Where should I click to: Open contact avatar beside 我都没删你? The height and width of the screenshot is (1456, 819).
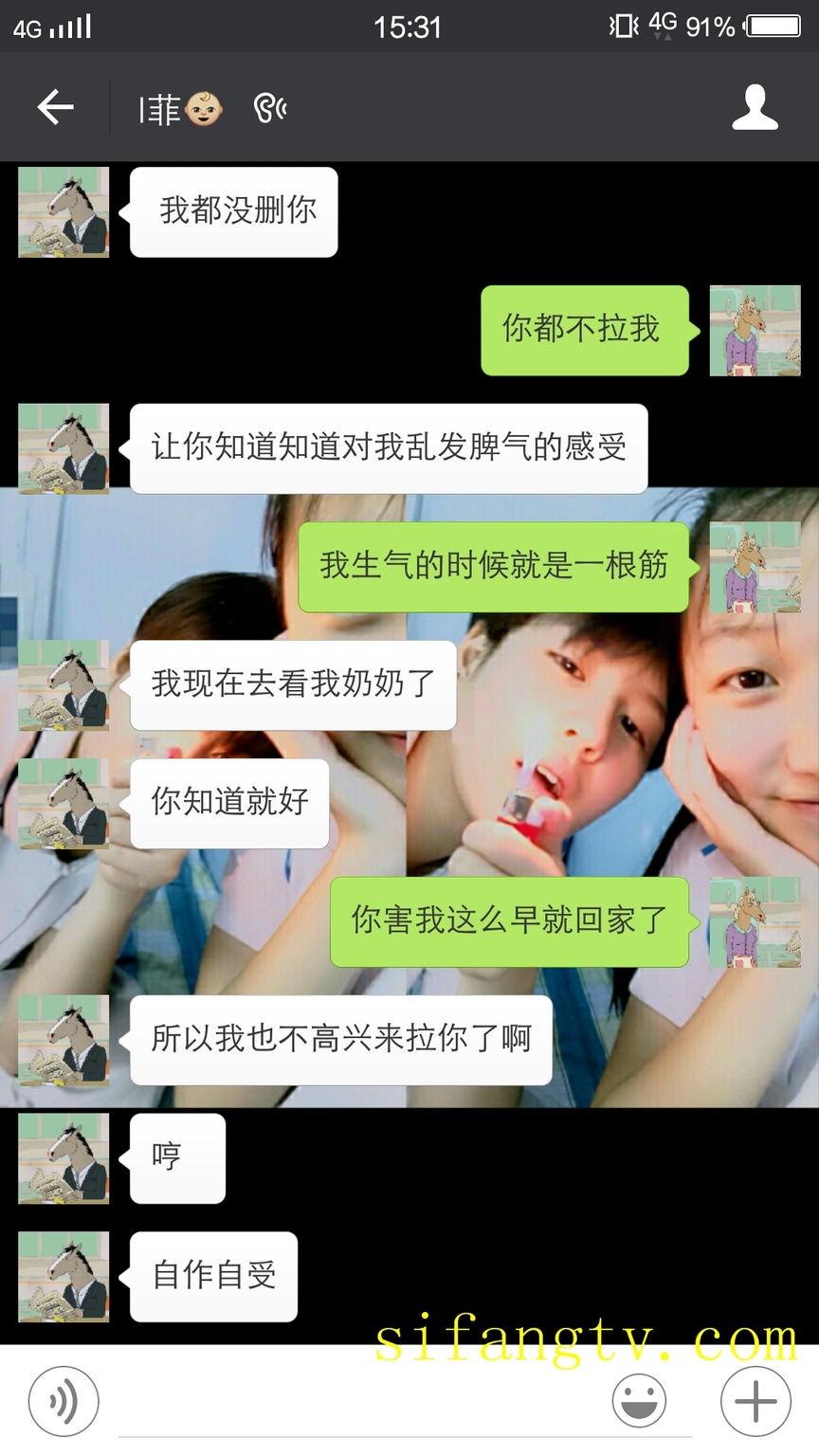tap(64, 212)
